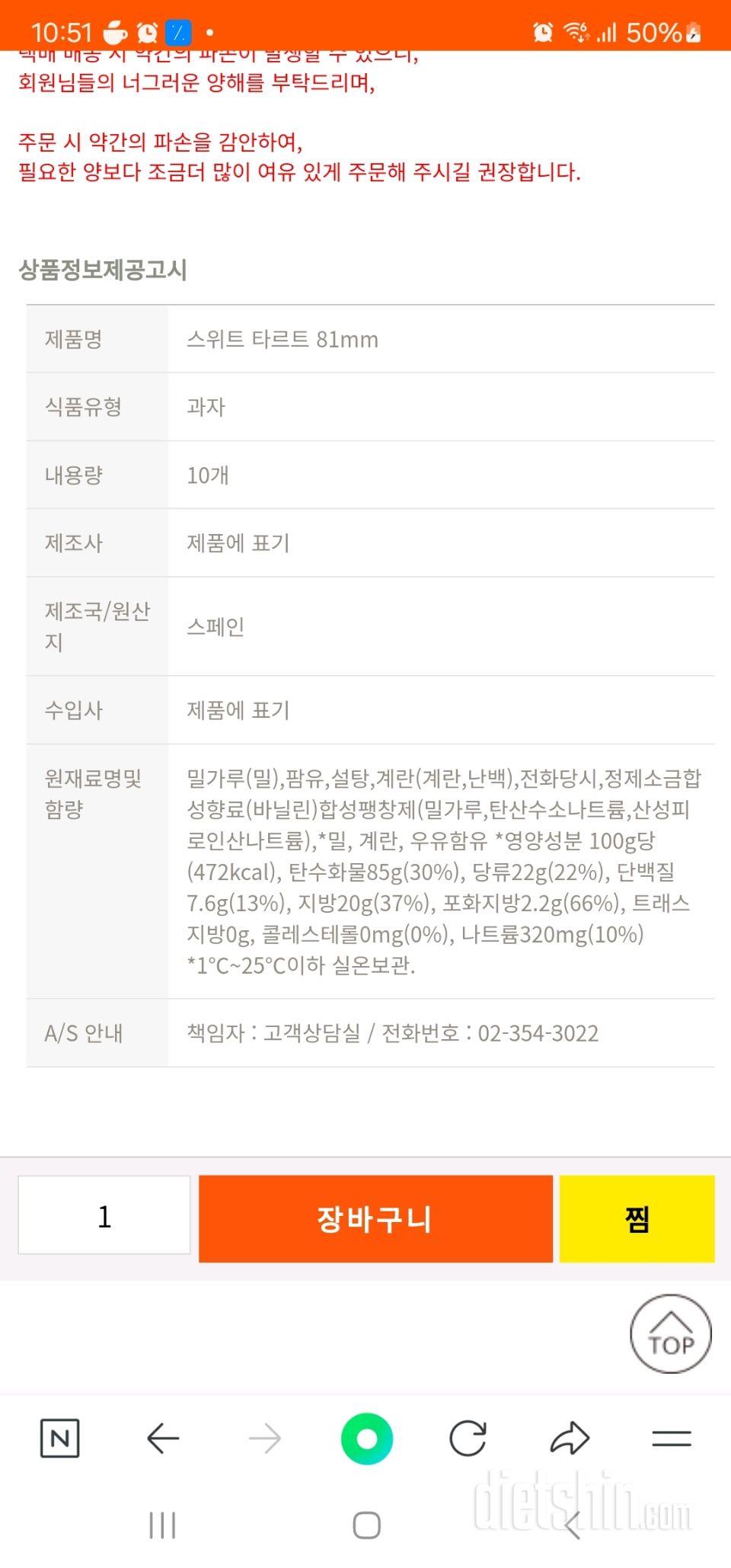Screen dimensions: 731x1568
Task: Go back with the browser back arrow
Action: click(162, 1438)
